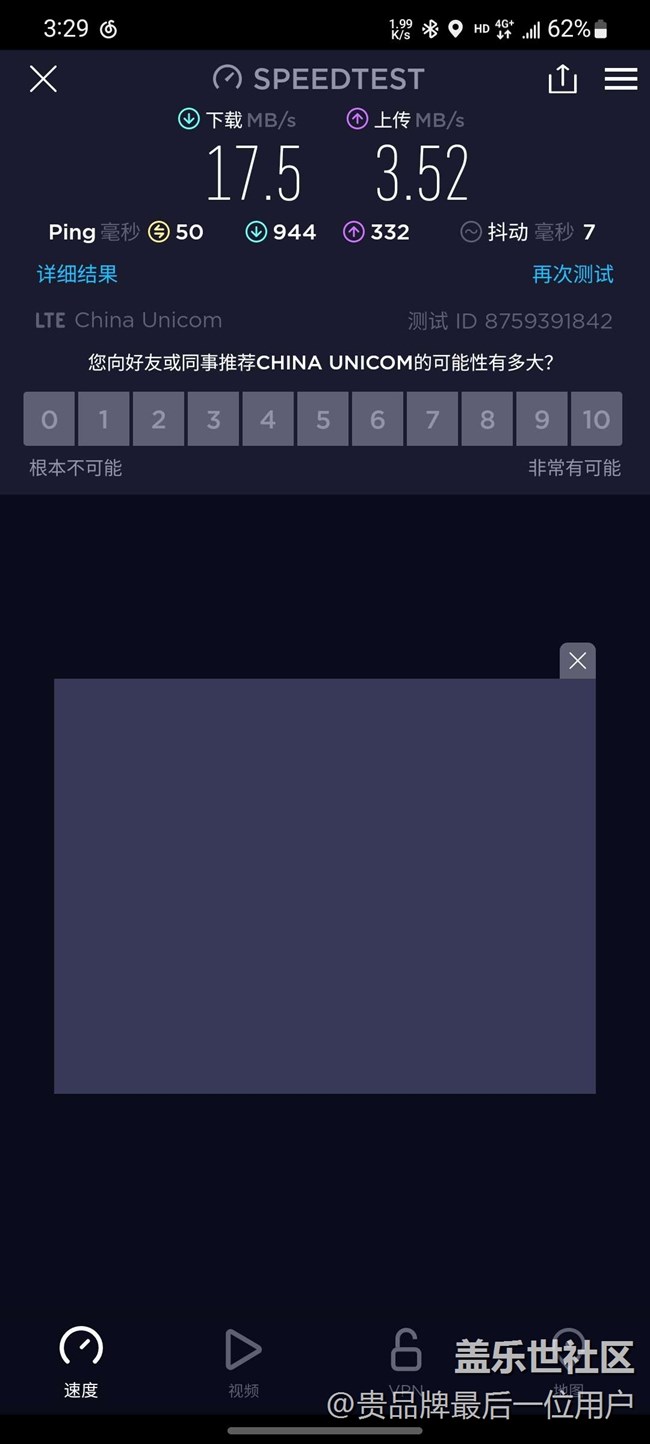Share the speed test result
650x1444 pixels.
tap(562, 79)
